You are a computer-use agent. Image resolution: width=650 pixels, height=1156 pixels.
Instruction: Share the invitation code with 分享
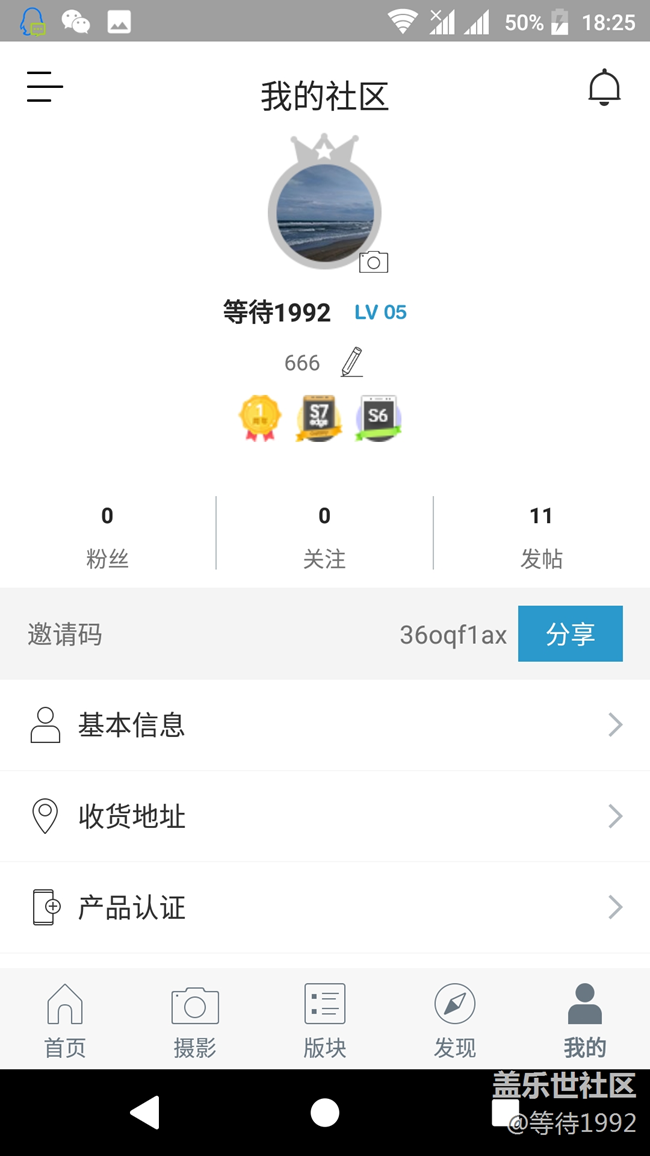(570, 634)
